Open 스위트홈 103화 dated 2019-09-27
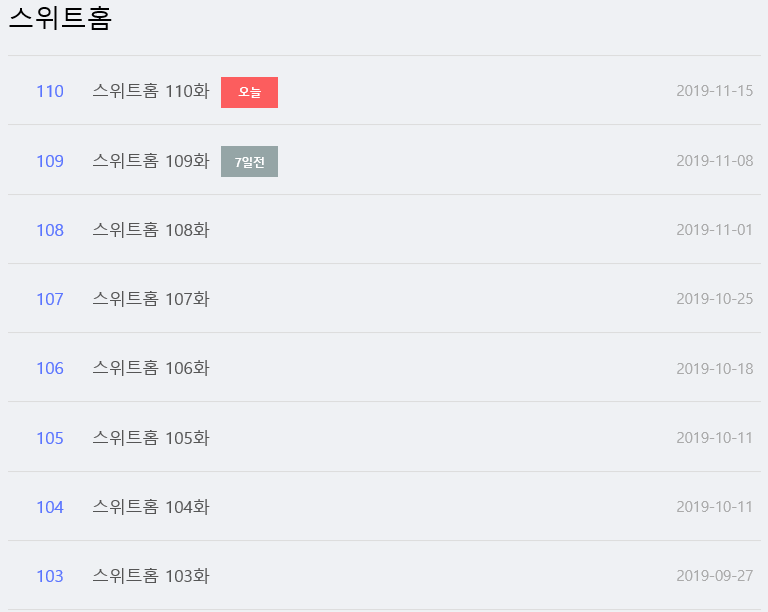 150,576
